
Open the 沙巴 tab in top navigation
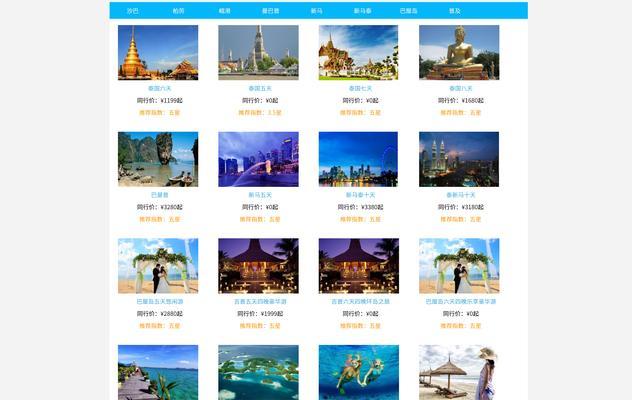click(132, 10)
